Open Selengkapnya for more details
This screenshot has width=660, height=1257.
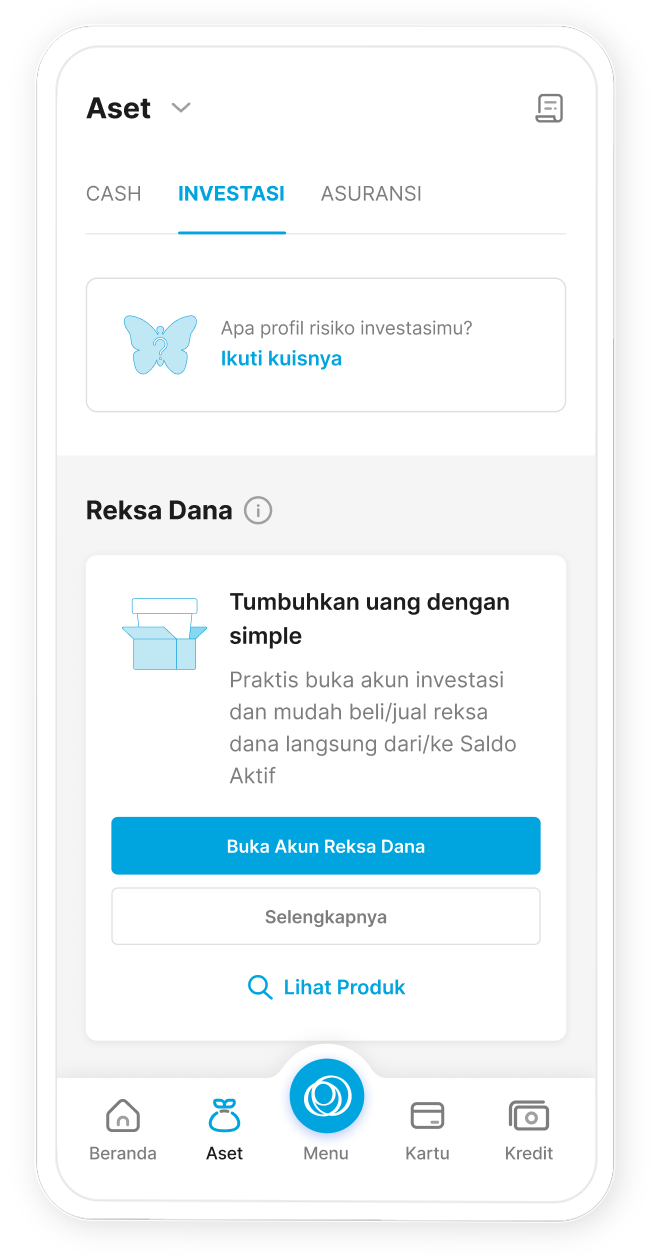pos(326,916)
